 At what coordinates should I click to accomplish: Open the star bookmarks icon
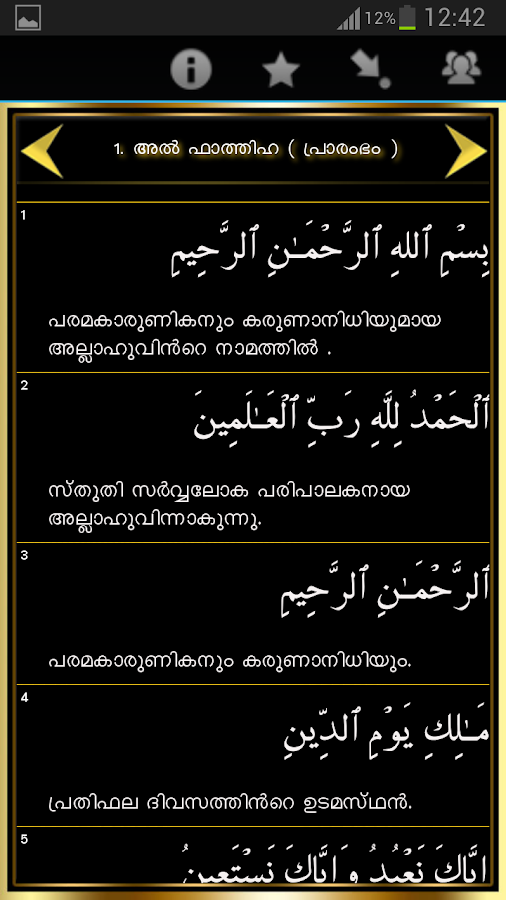point(281,71)
